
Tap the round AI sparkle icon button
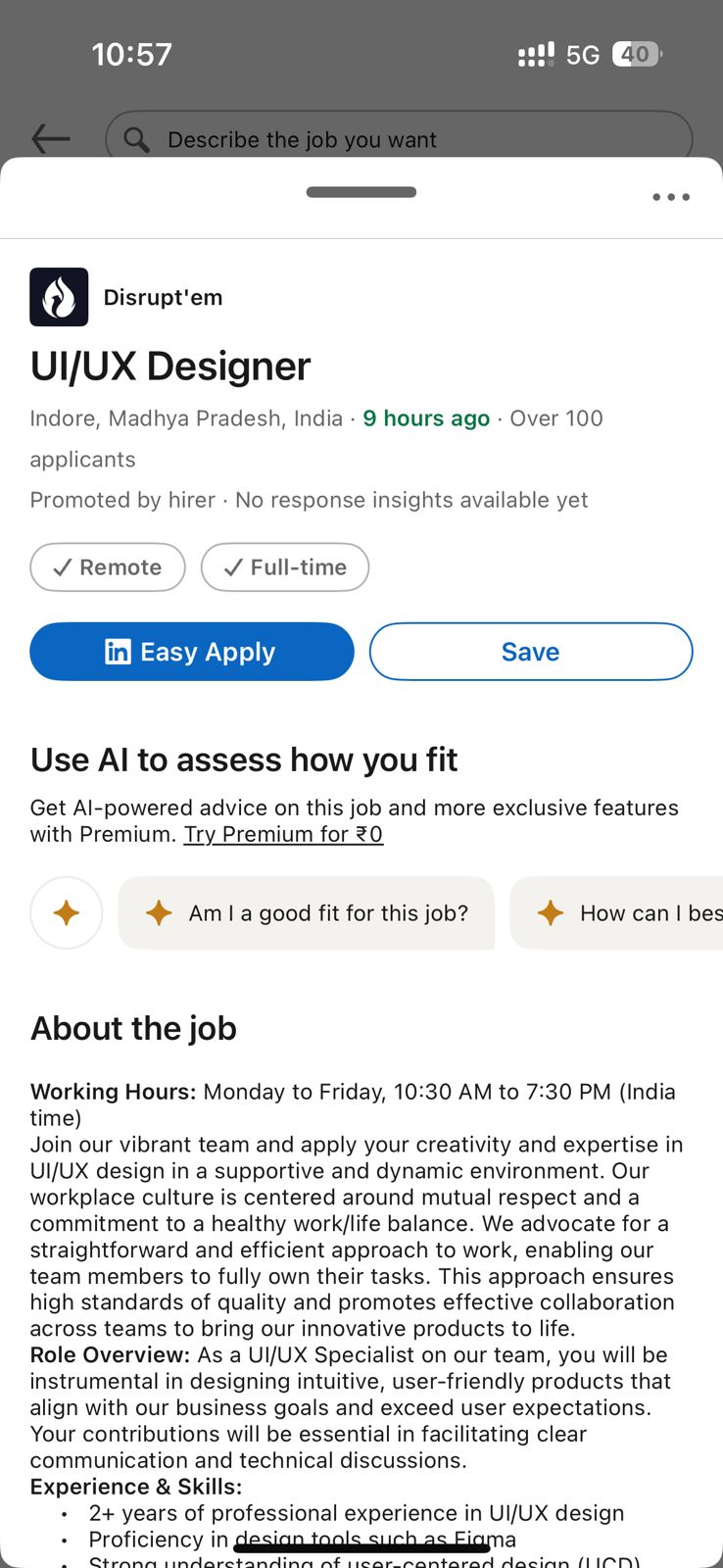(67, 913)
